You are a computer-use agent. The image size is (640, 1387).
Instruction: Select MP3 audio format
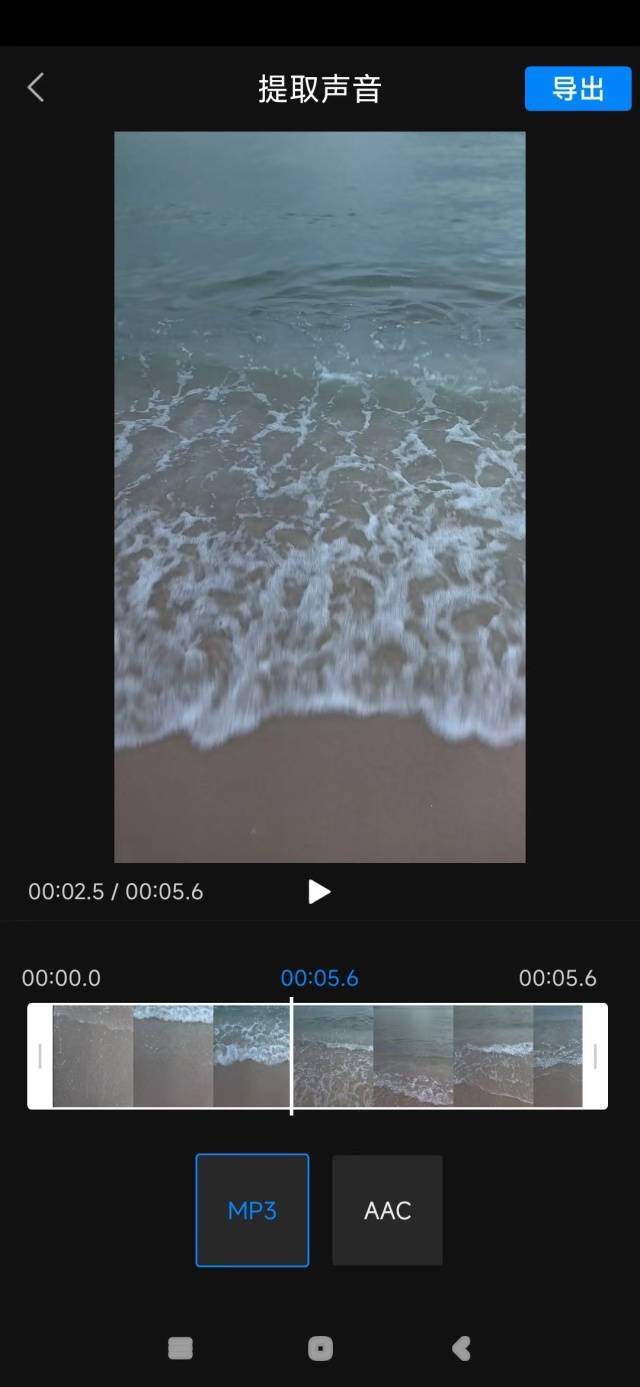(252, 1210)
